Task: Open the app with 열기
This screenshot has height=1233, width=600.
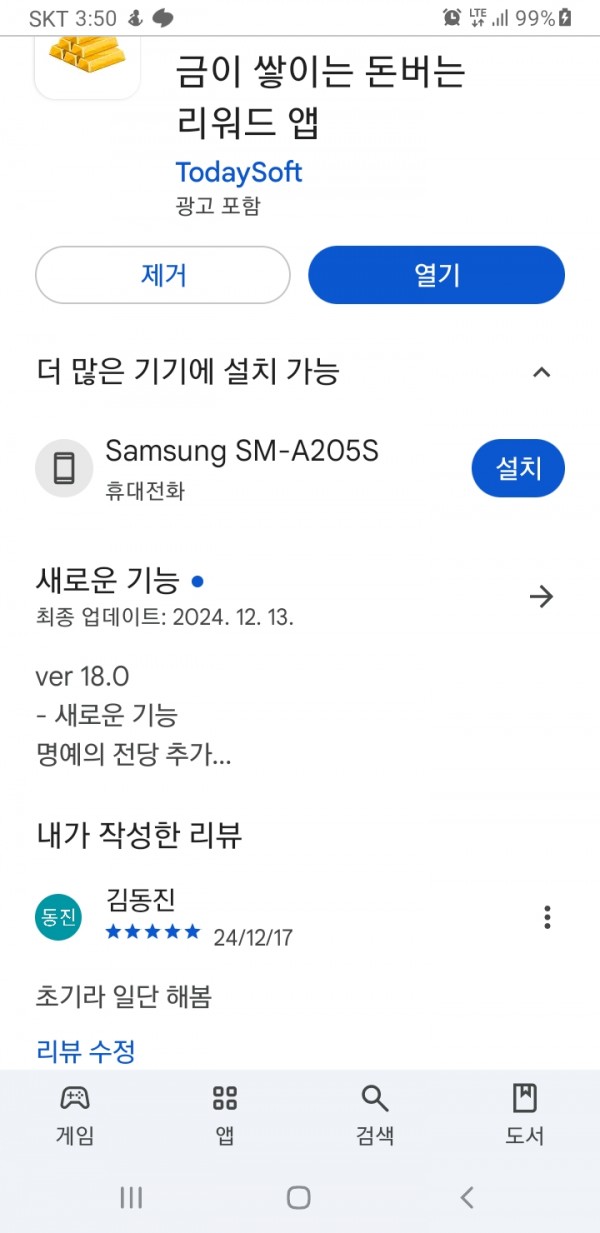Action: 436,275
